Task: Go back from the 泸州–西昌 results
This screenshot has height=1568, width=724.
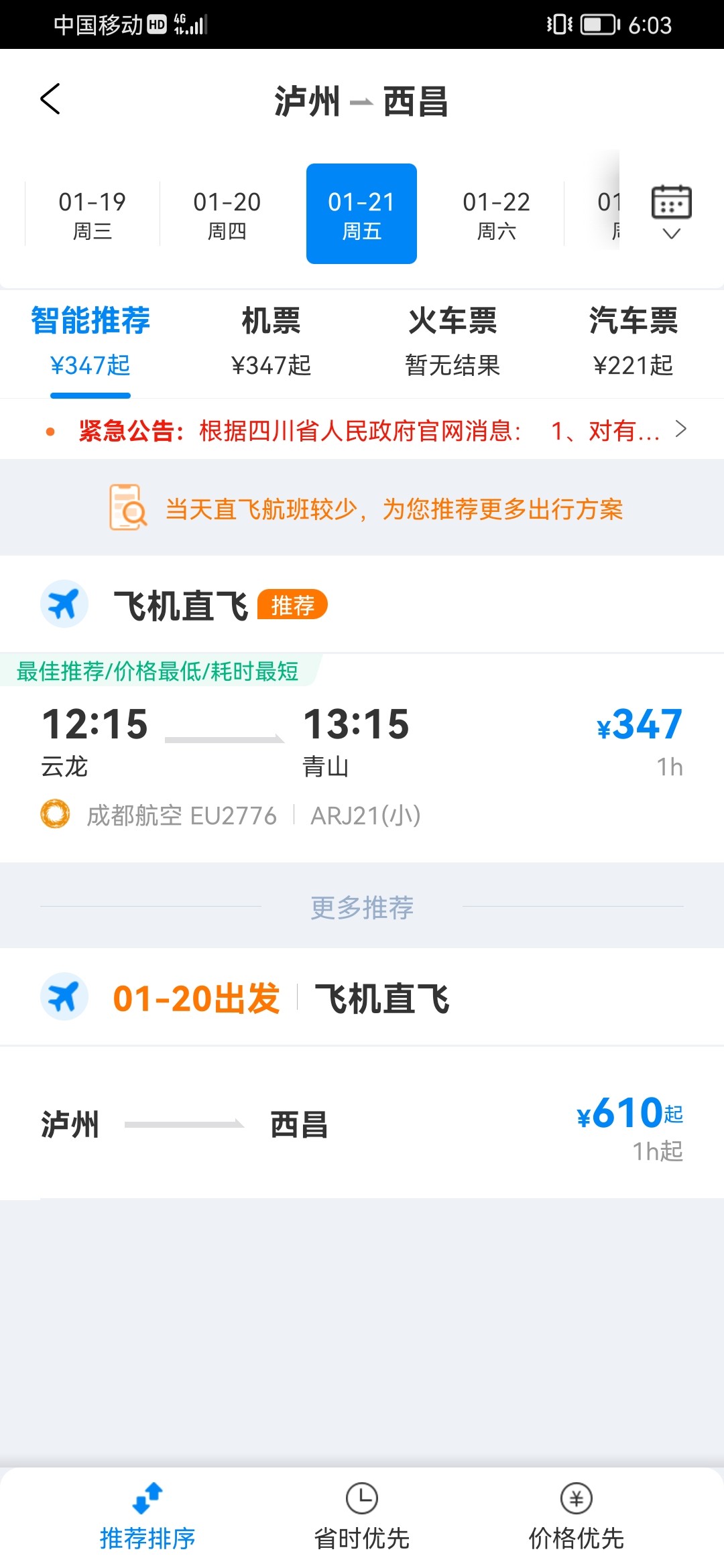Action: tap(50, 99)
